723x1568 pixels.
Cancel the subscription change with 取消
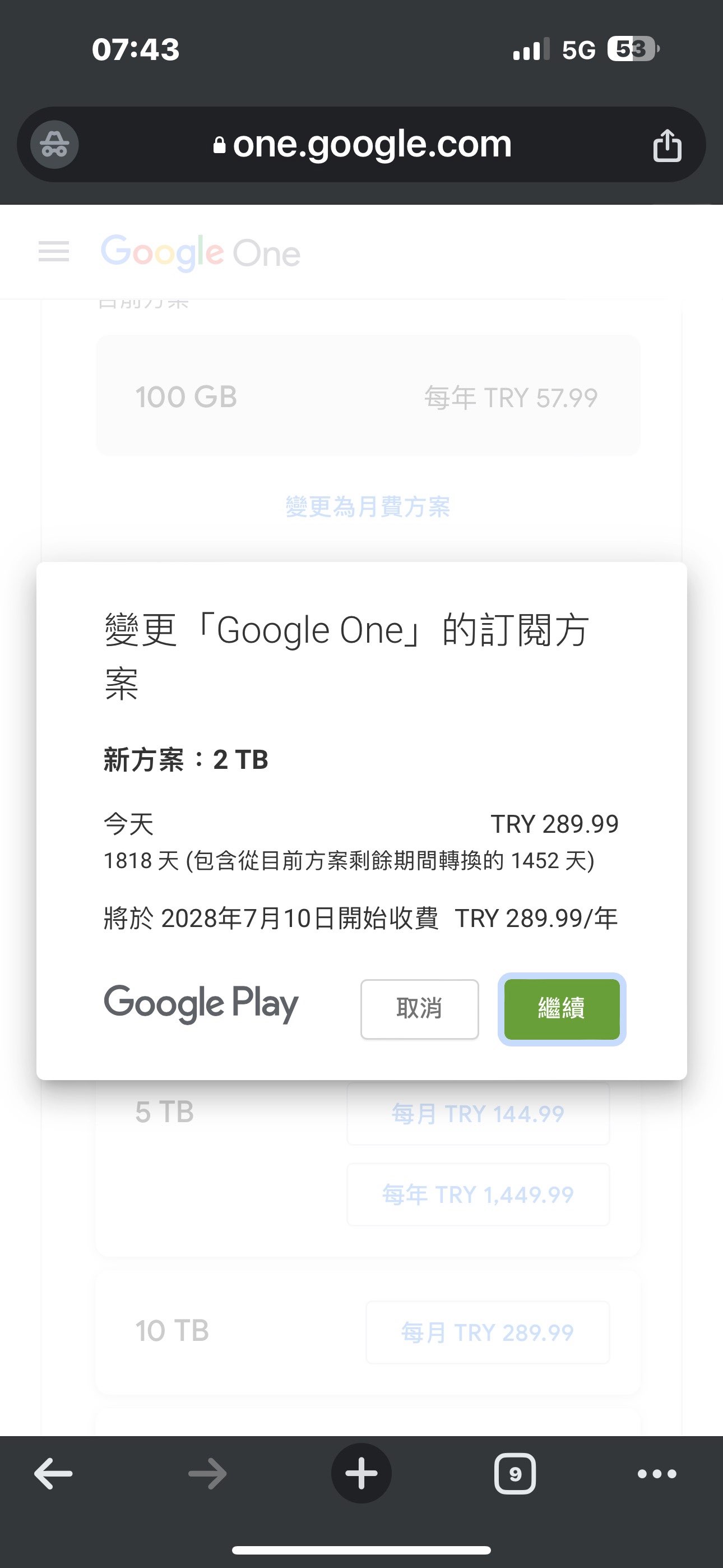coord(419,1009)
